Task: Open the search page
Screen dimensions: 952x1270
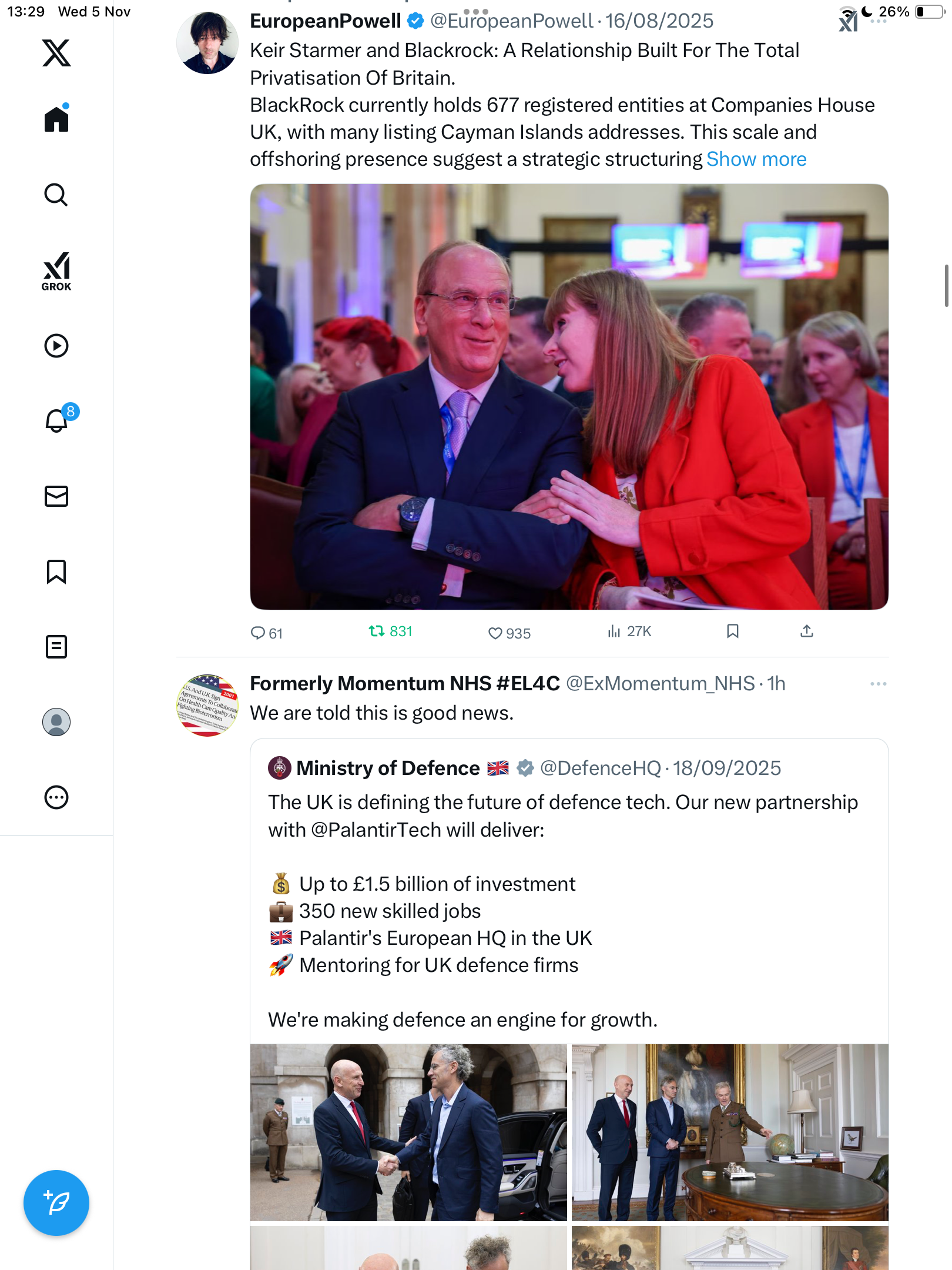Action: (56, 195)
